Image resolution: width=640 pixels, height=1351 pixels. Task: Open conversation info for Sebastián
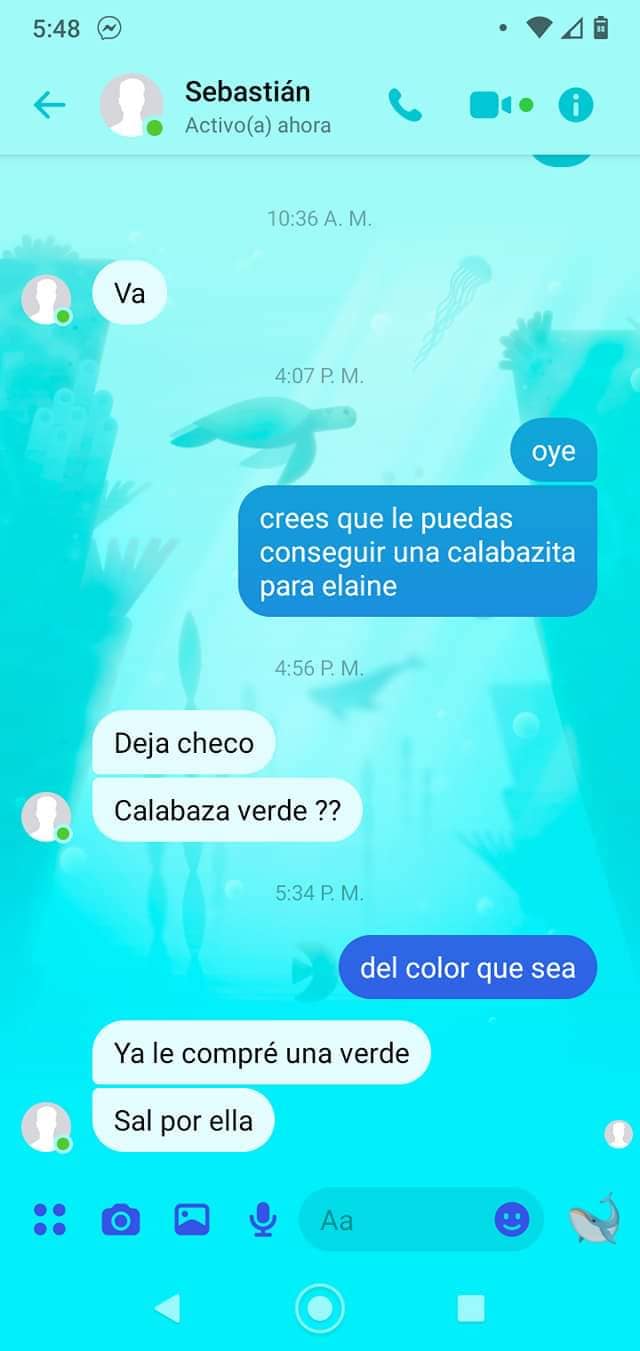576,105
